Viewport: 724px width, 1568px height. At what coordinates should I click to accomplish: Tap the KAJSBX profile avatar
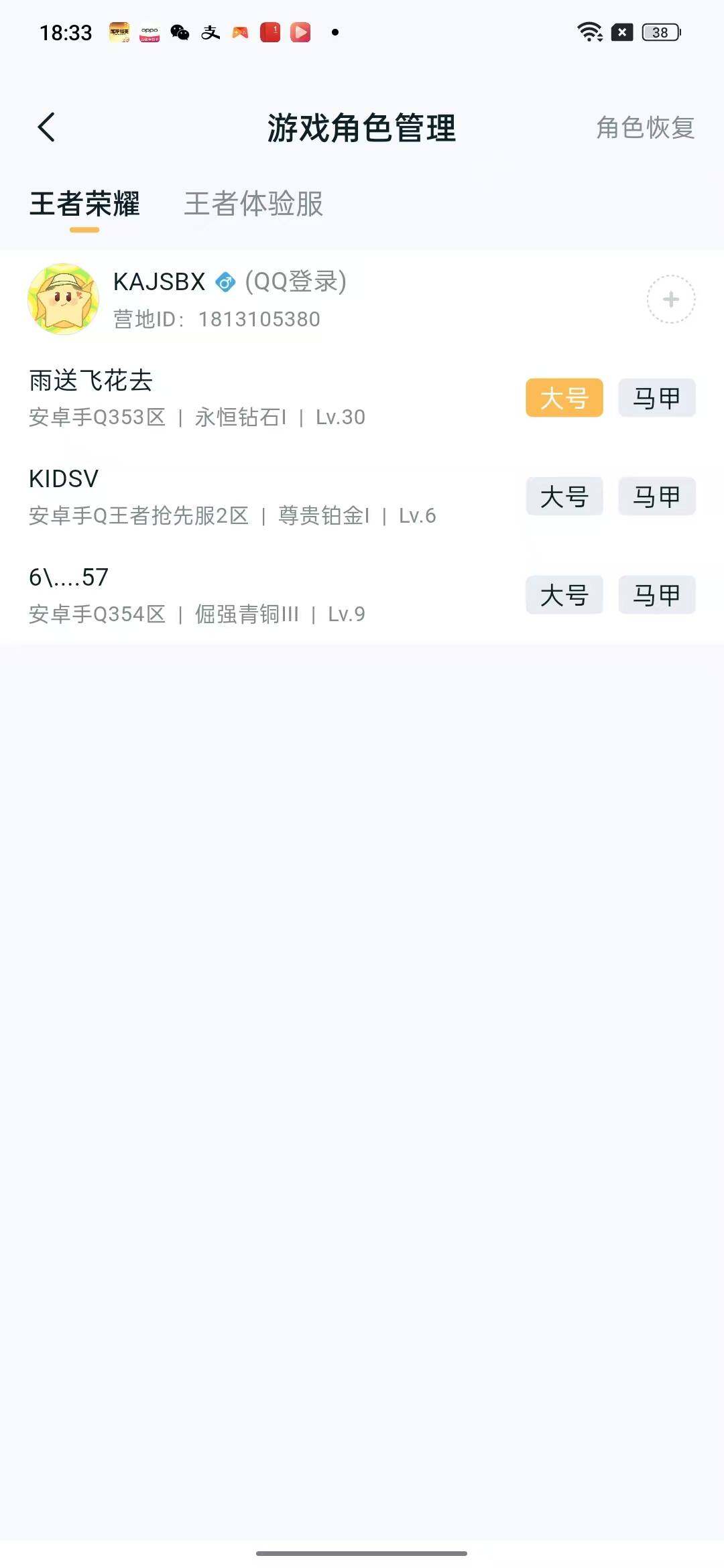[63, 299]
